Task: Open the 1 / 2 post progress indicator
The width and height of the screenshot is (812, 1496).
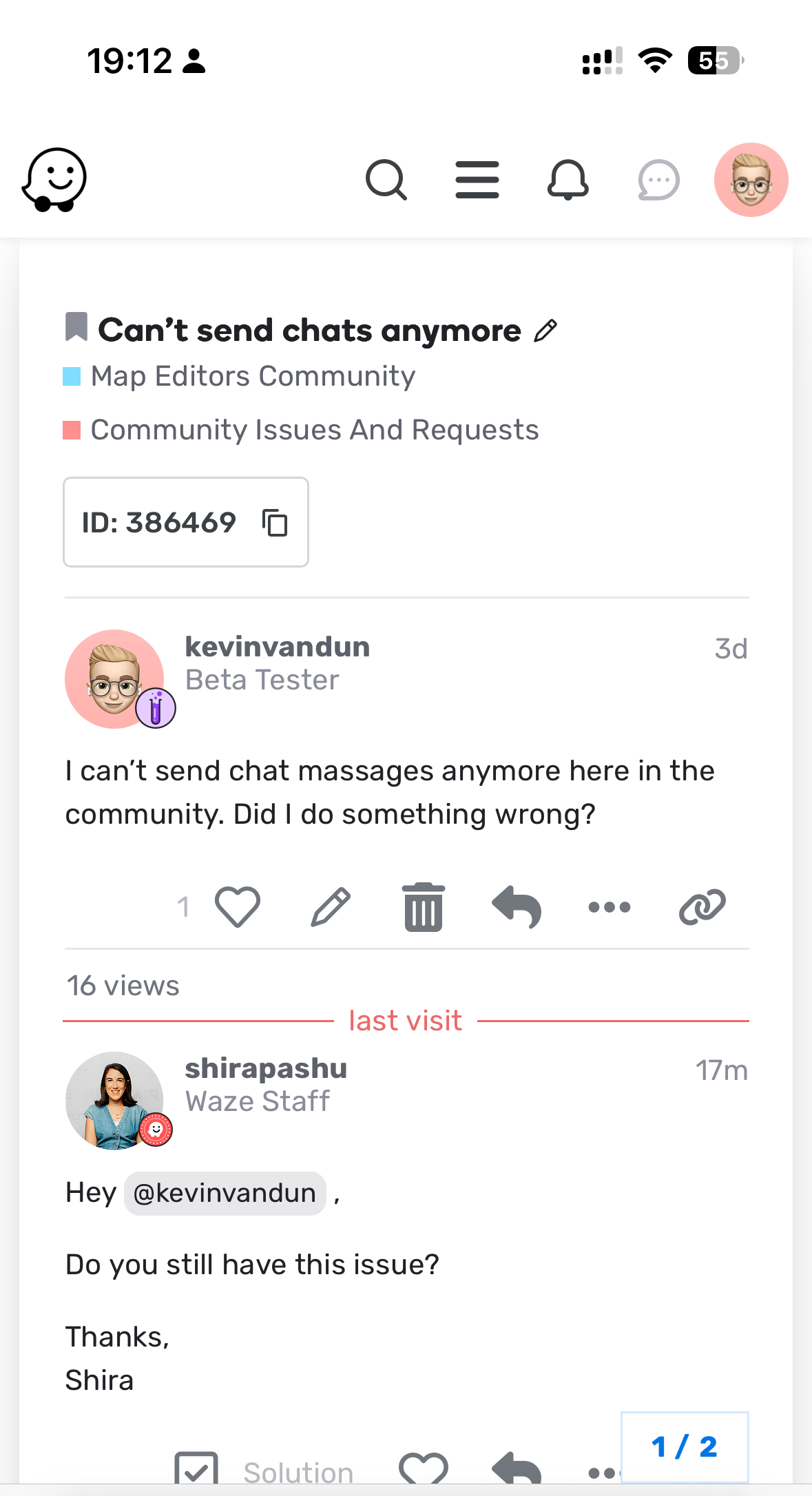Action: pos(685,1447)
